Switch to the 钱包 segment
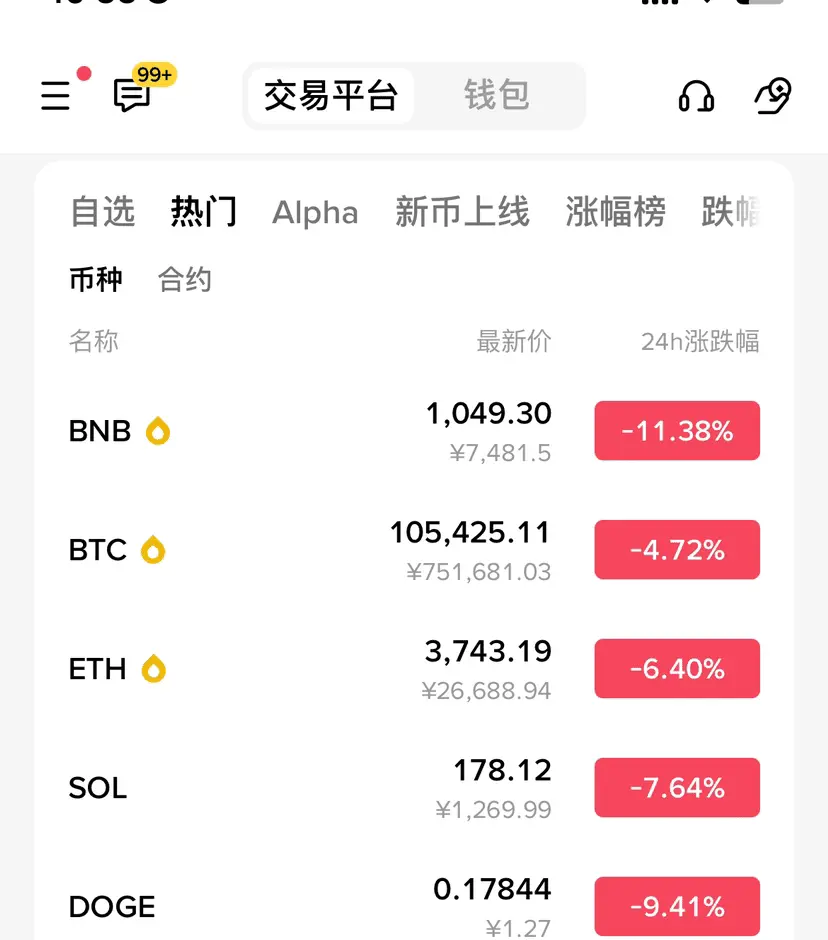This screenshot has width=828, height=940. coord(497,96)
